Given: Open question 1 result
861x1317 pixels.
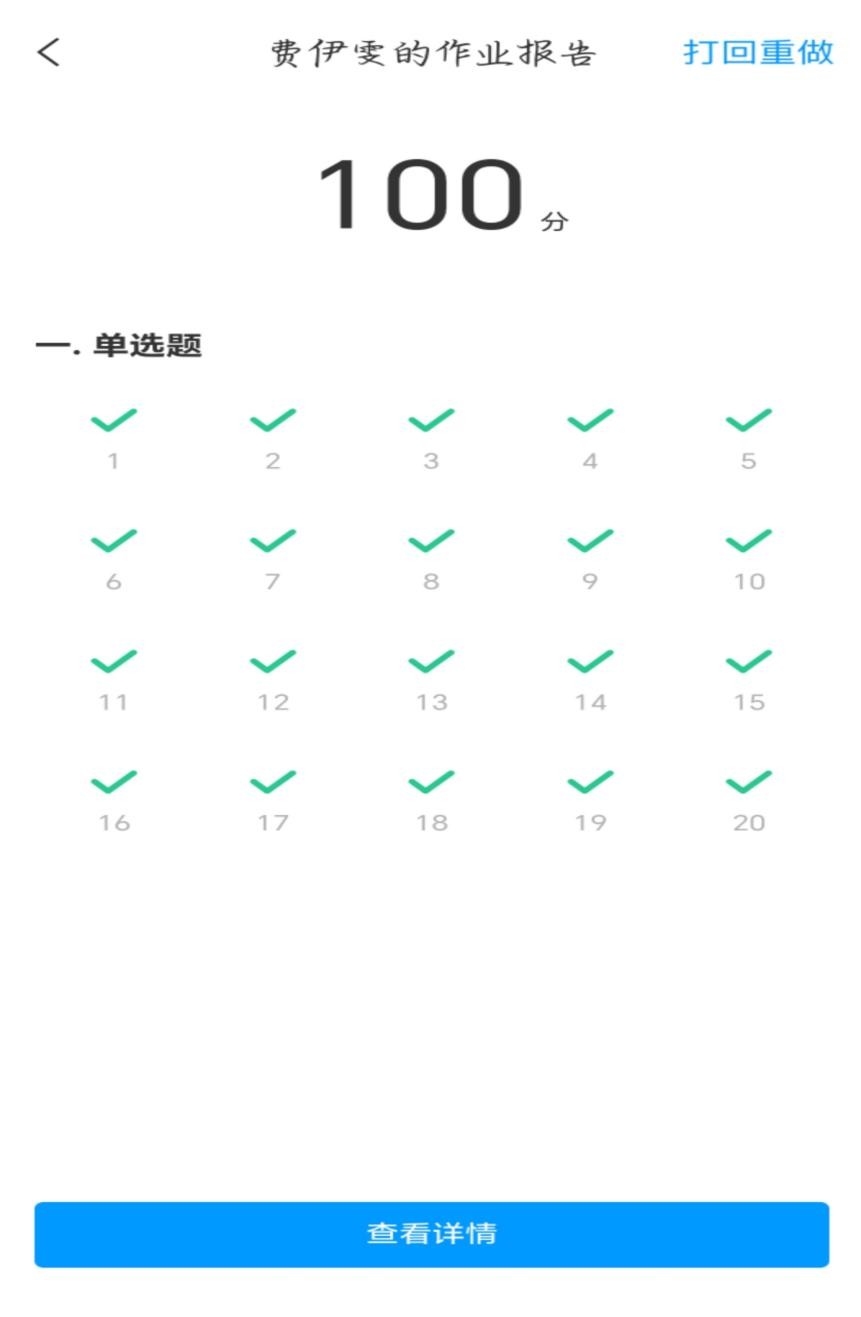Looking at the screenshot, I should (114, 435).
